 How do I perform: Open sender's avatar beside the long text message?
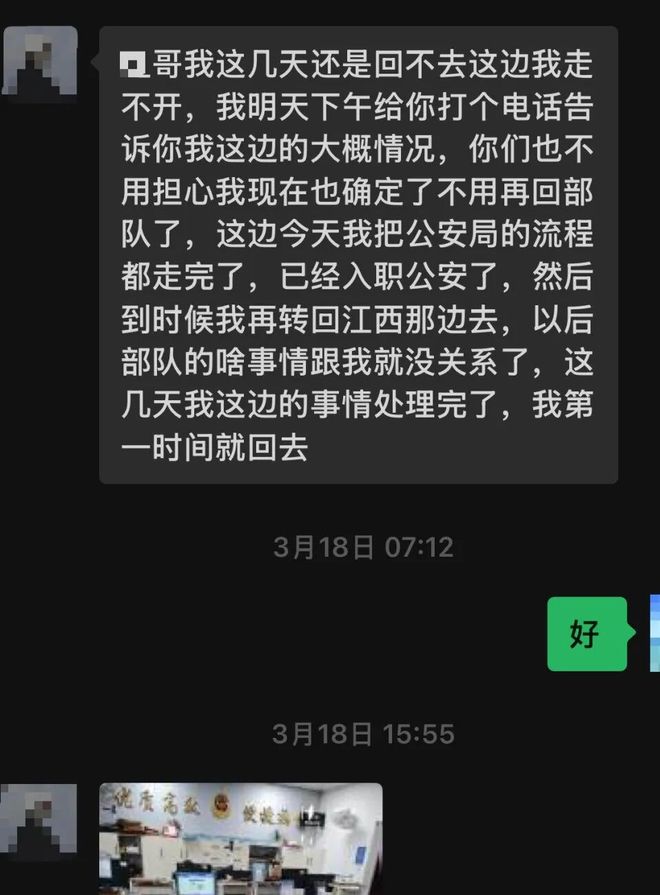pos(39,61)
